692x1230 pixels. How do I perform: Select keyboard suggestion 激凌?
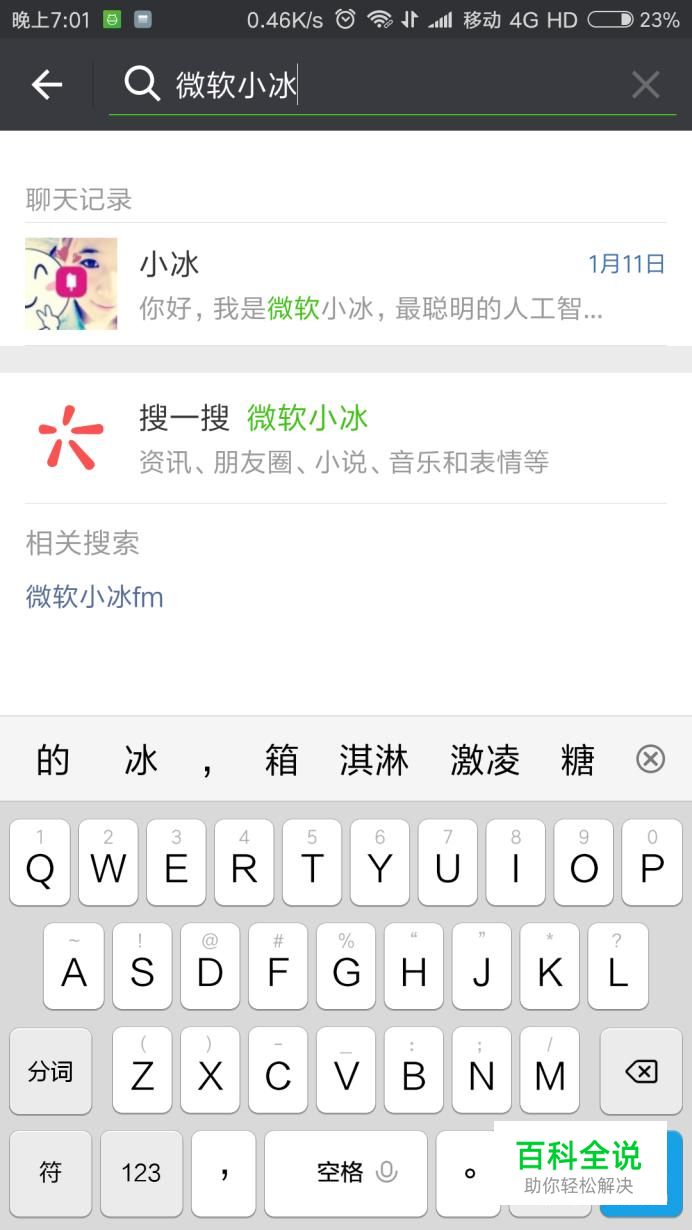[485, 760]
